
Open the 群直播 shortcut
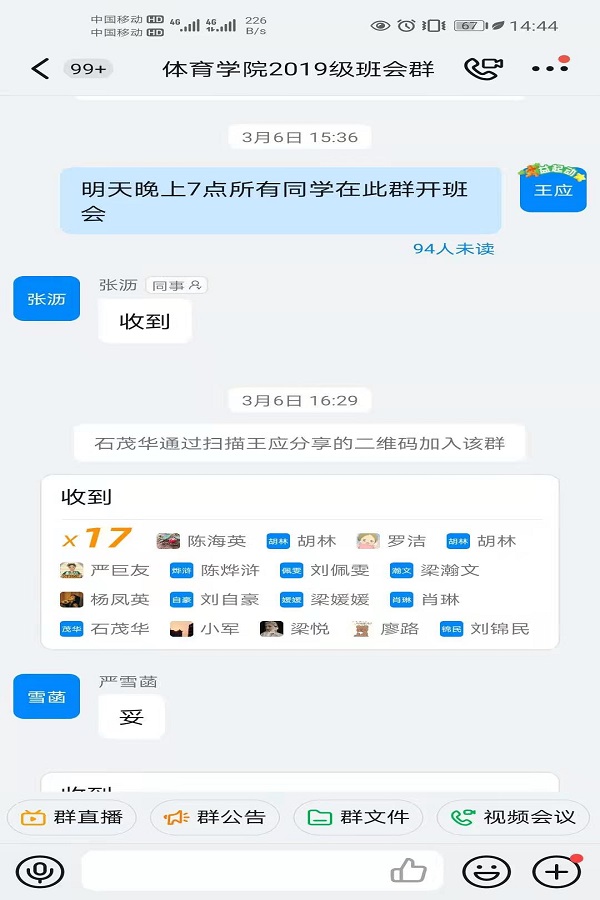71,817
